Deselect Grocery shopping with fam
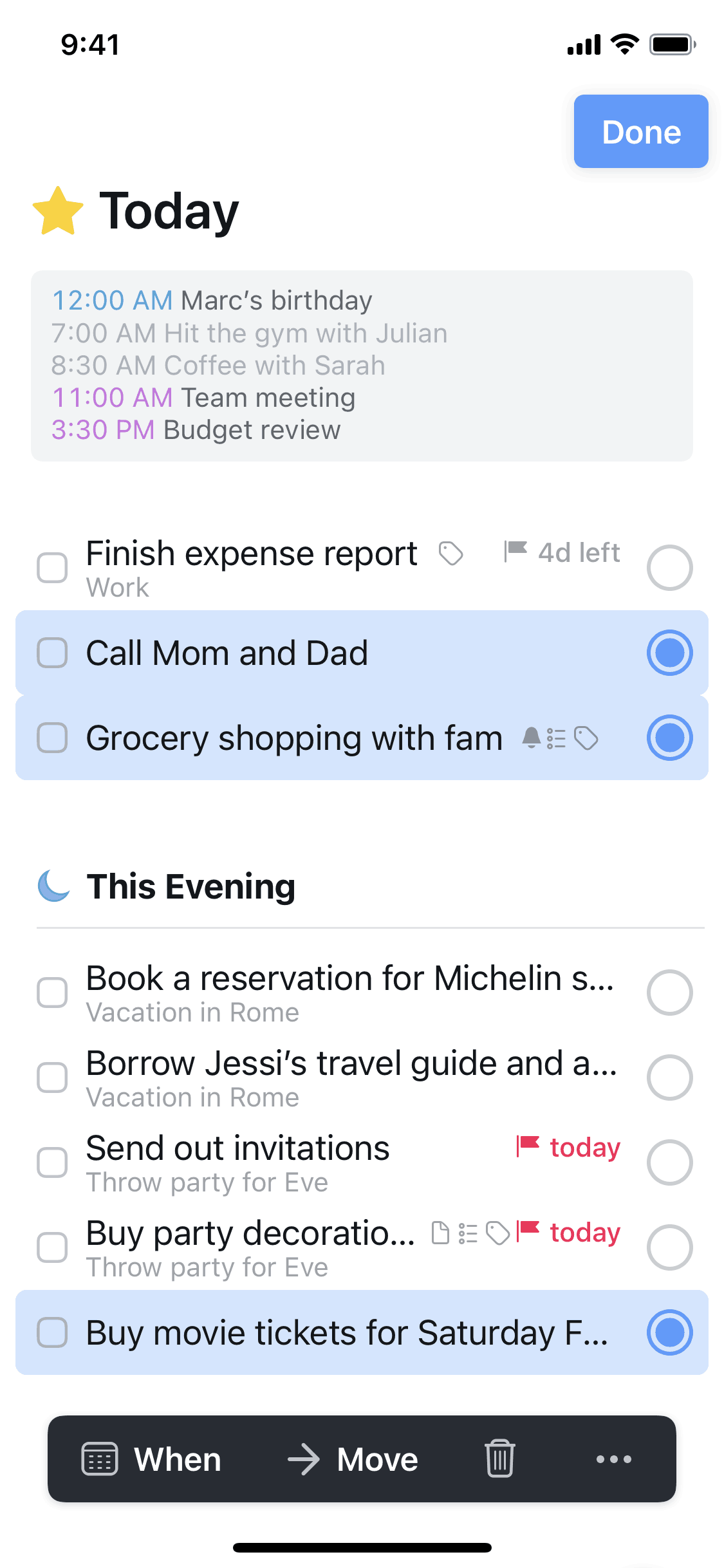724x1568 pixels. (669, 738)
